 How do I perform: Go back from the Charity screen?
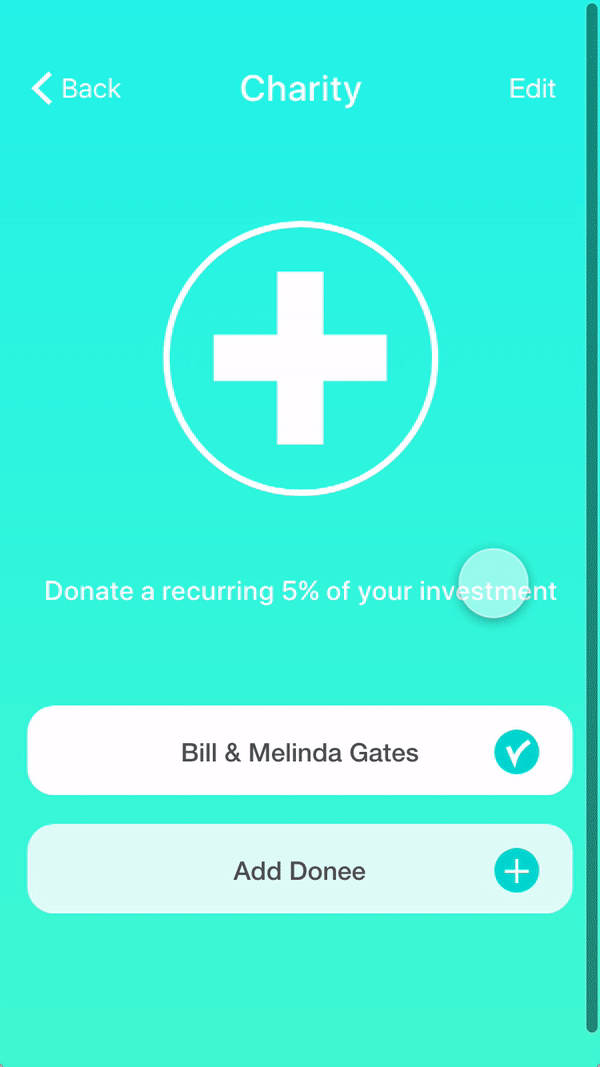point(75,89)
